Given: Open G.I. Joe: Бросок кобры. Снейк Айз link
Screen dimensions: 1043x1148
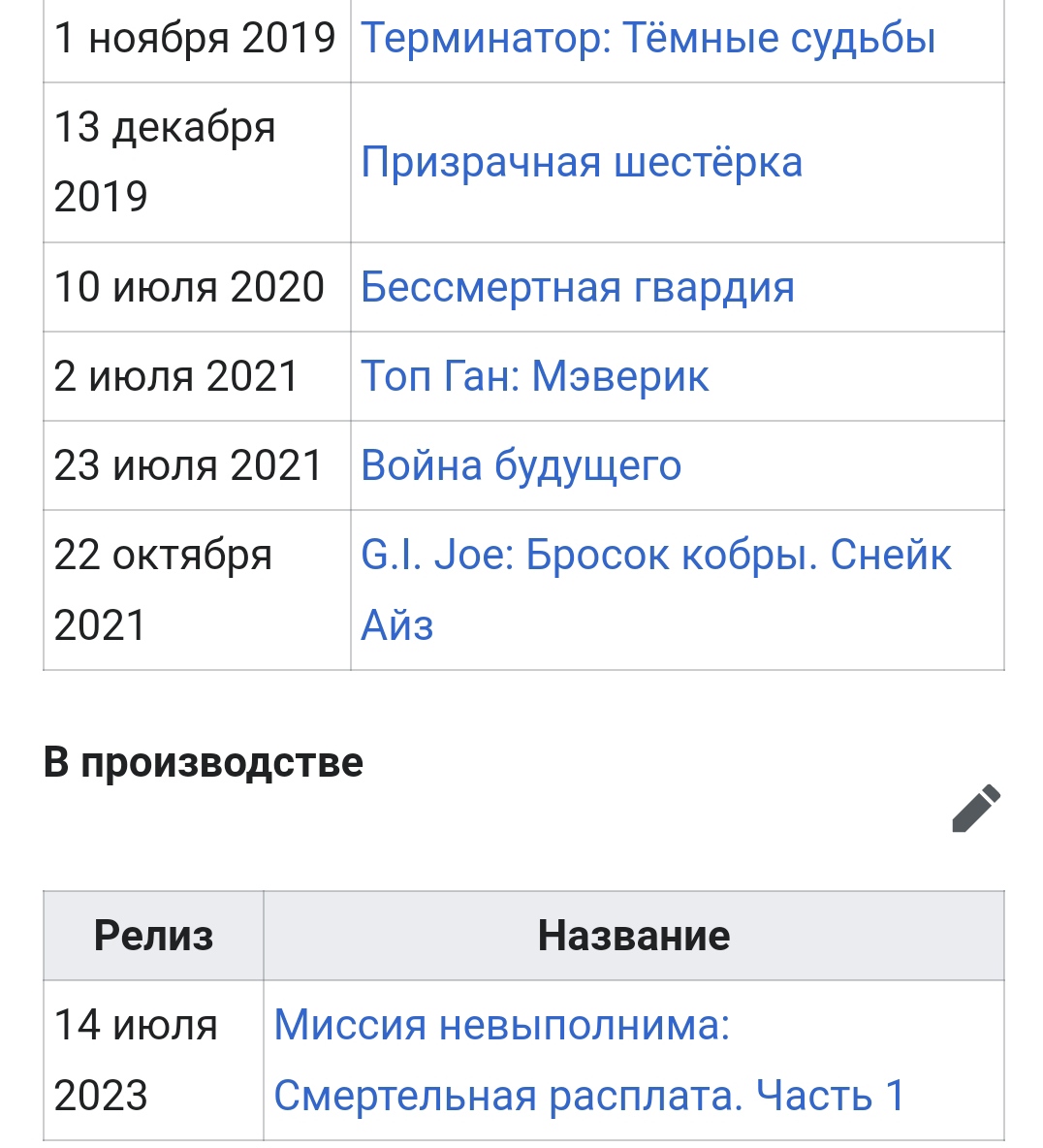Looking at the screenshot, I should pos(656,590).
